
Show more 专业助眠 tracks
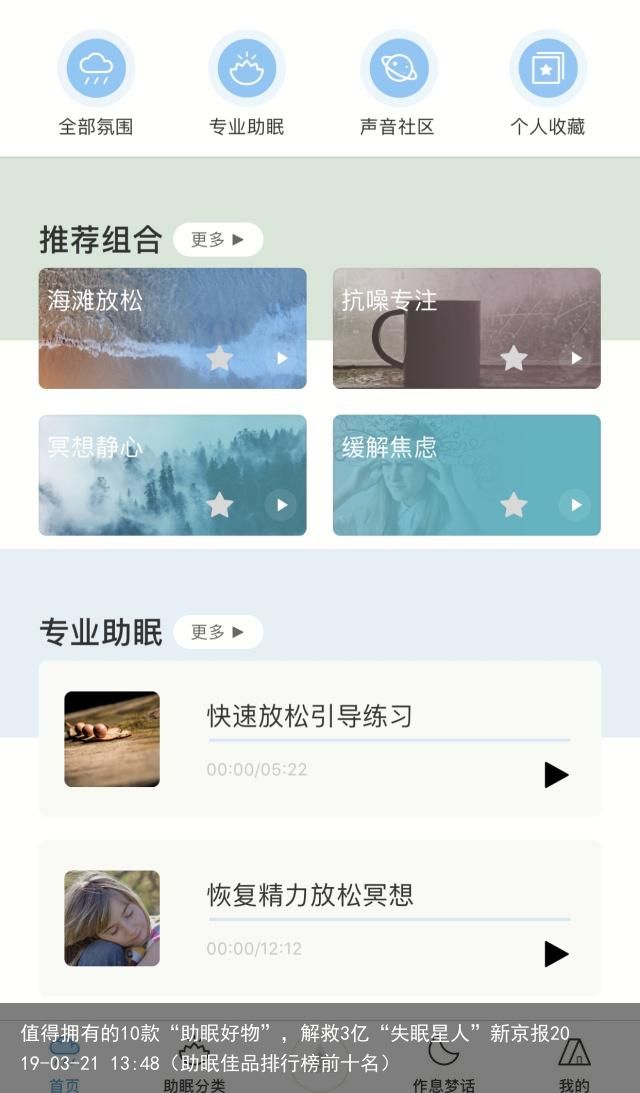tap(218, 632)
